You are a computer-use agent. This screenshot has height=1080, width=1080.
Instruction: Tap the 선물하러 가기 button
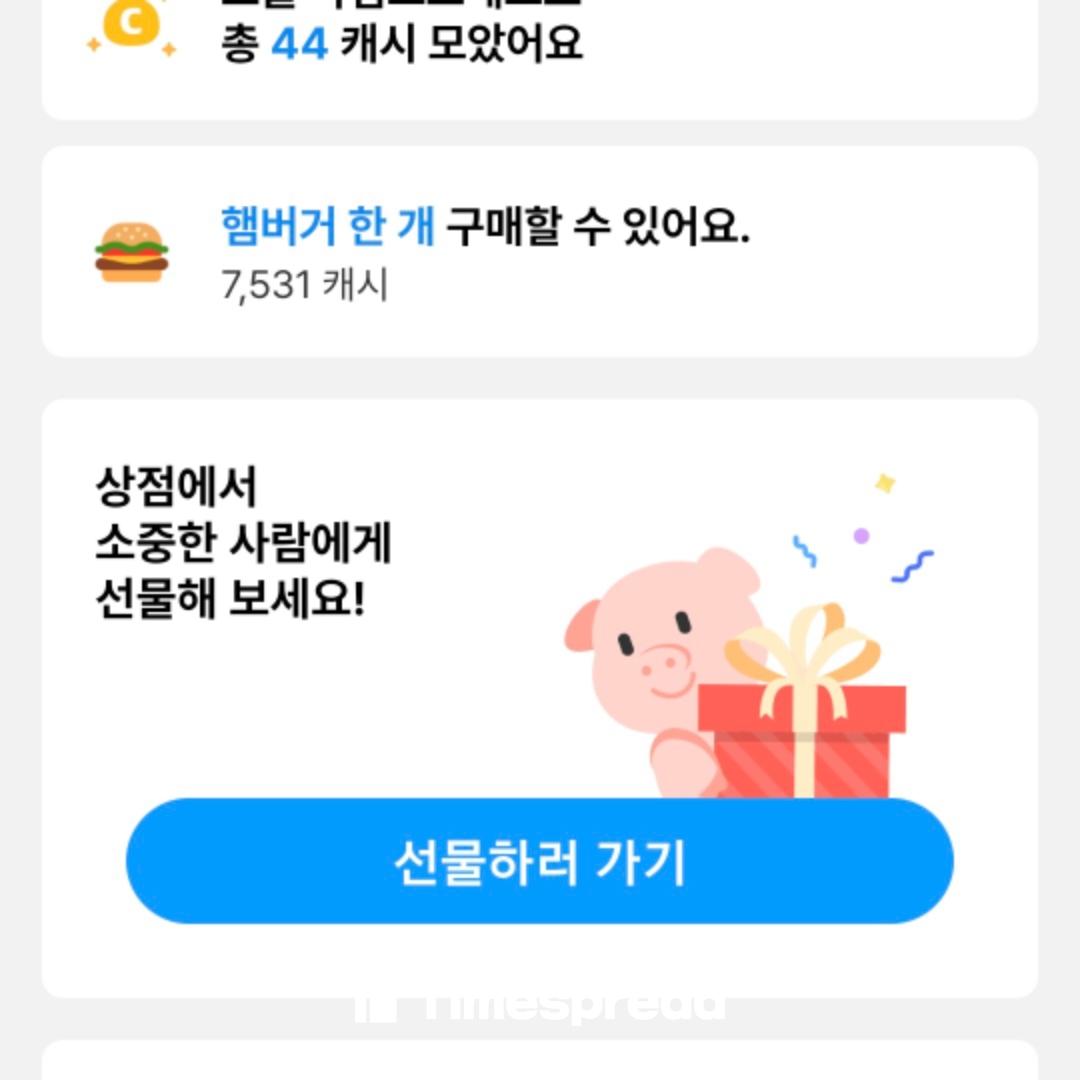tap(539, 861)
